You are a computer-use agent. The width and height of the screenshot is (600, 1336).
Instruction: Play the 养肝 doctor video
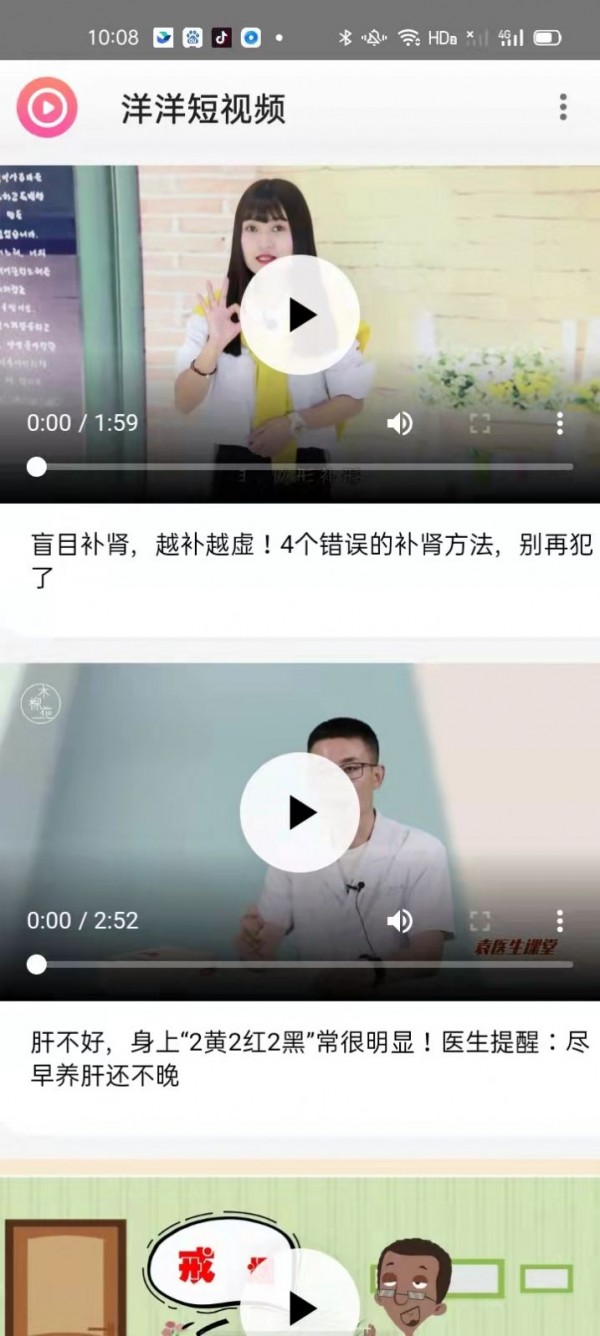coord(300,812)
